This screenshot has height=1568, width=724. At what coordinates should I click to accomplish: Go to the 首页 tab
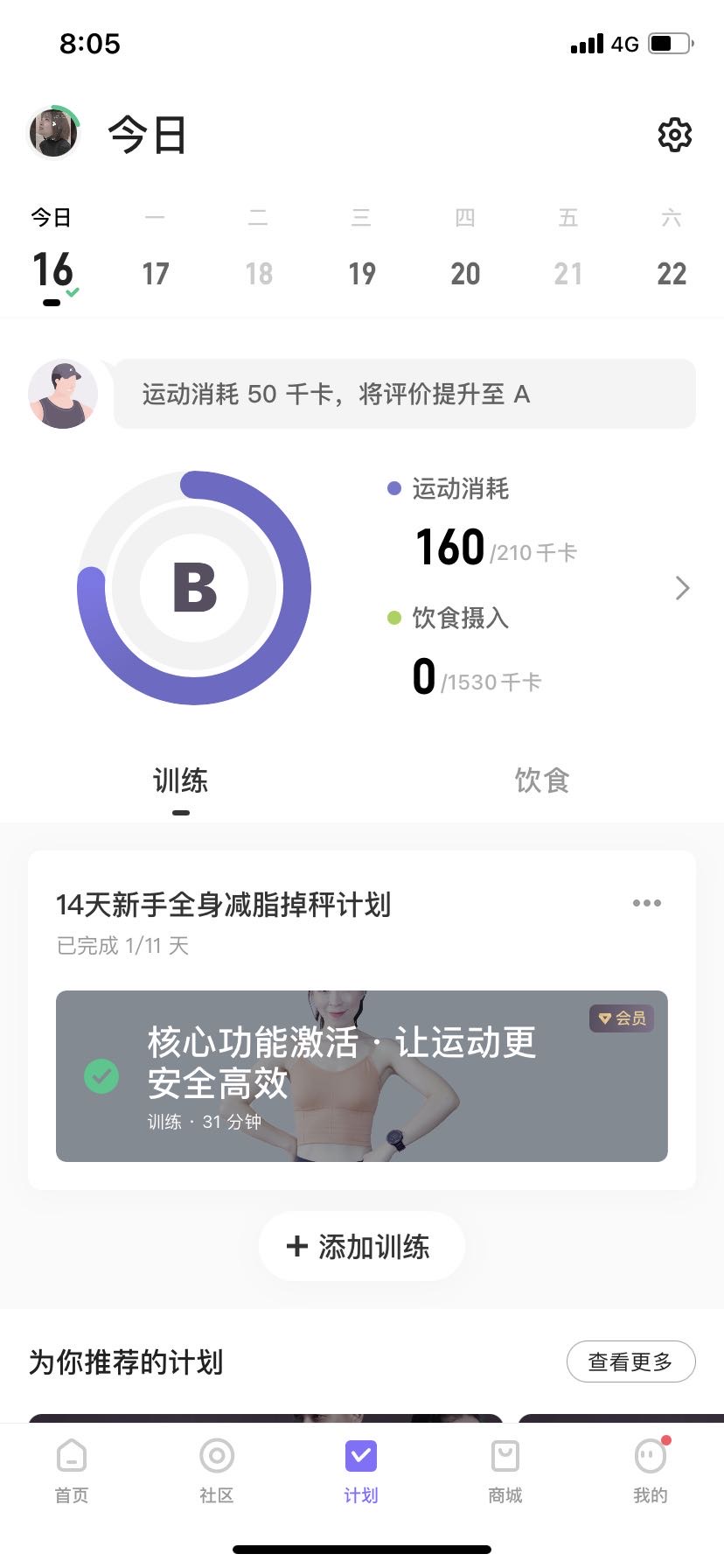pyautogui.click(x=72, y=1472)
